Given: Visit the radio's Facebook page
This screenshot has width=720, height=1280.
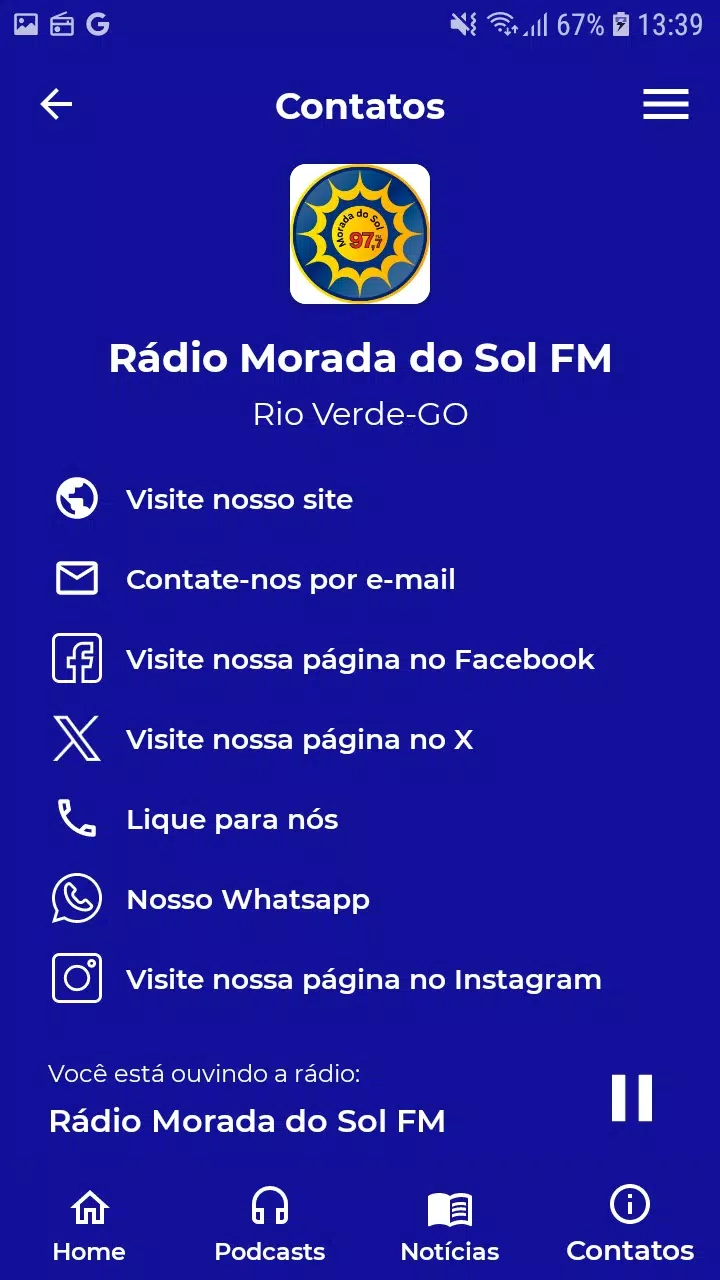Looking at the screenshot, I should [360, 659].
